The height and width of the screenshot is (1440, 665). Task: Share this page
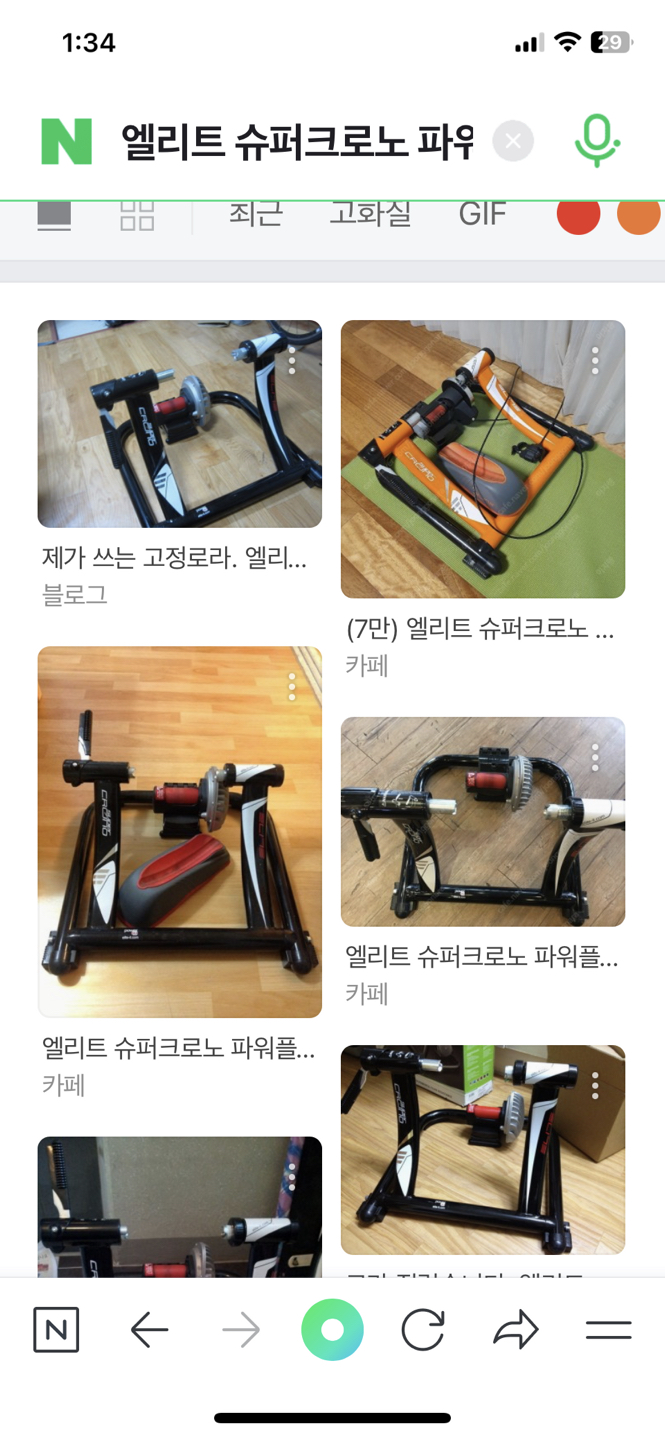point(516,1330)
